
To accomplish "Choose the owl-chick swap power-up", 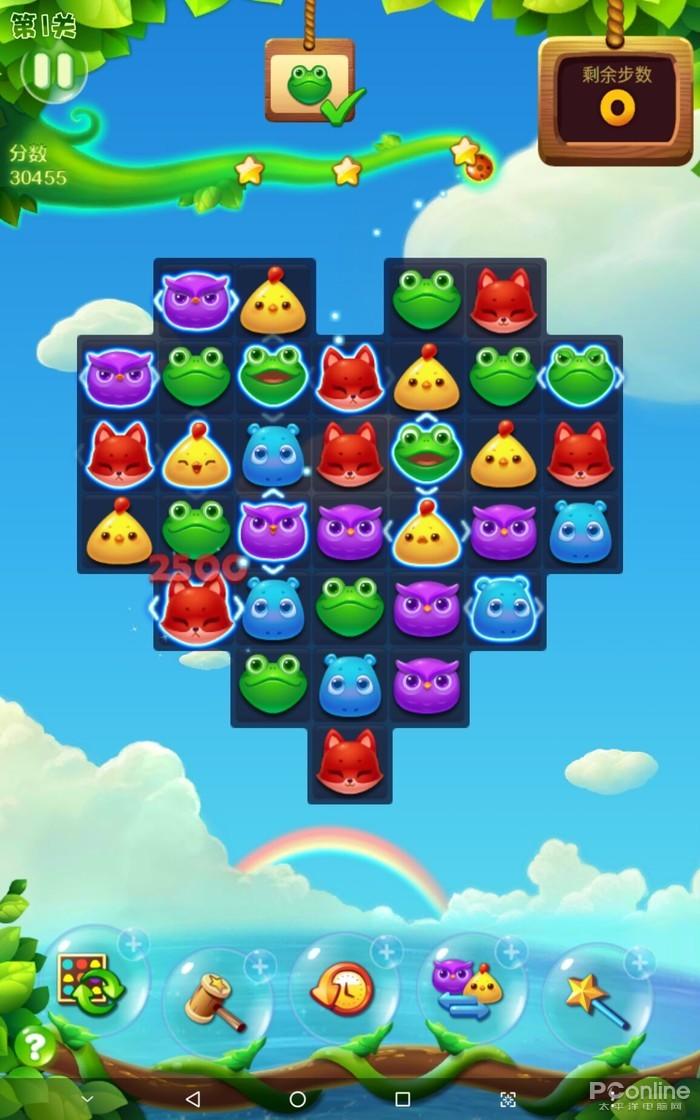I will click(467, 988).
